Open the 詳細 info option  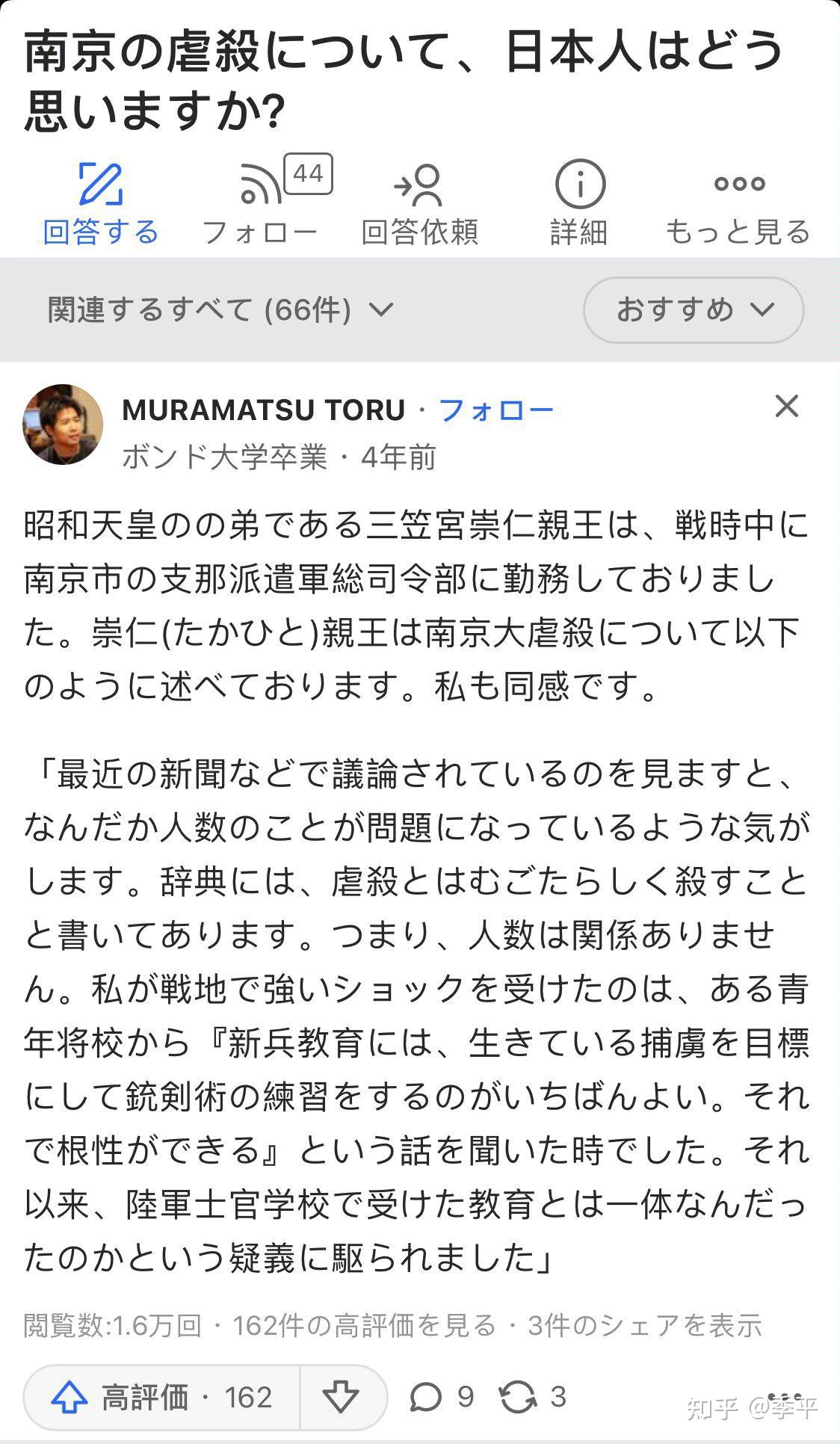tap(579, 203)
